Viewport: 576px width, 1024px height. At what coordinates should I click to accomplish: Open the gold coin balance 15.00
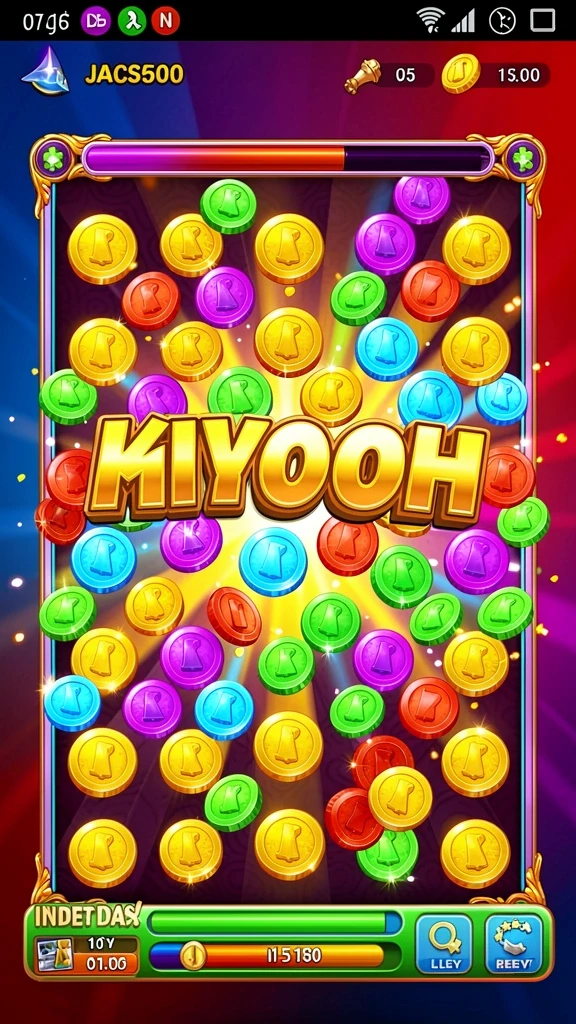496,75
